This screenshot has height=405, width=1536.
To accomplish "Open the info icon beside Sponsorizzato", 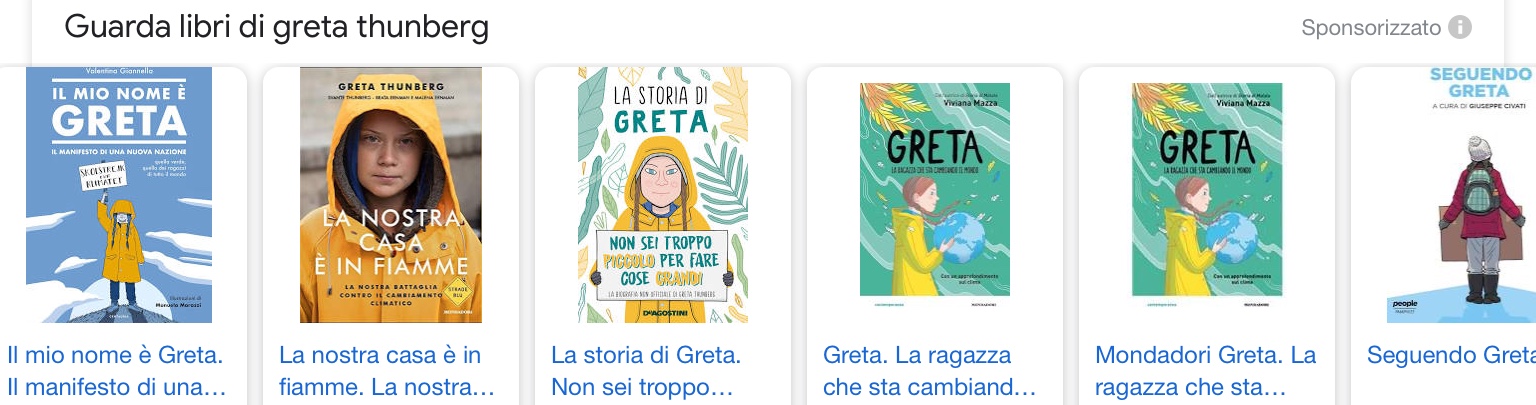I will coord(1460,27).
